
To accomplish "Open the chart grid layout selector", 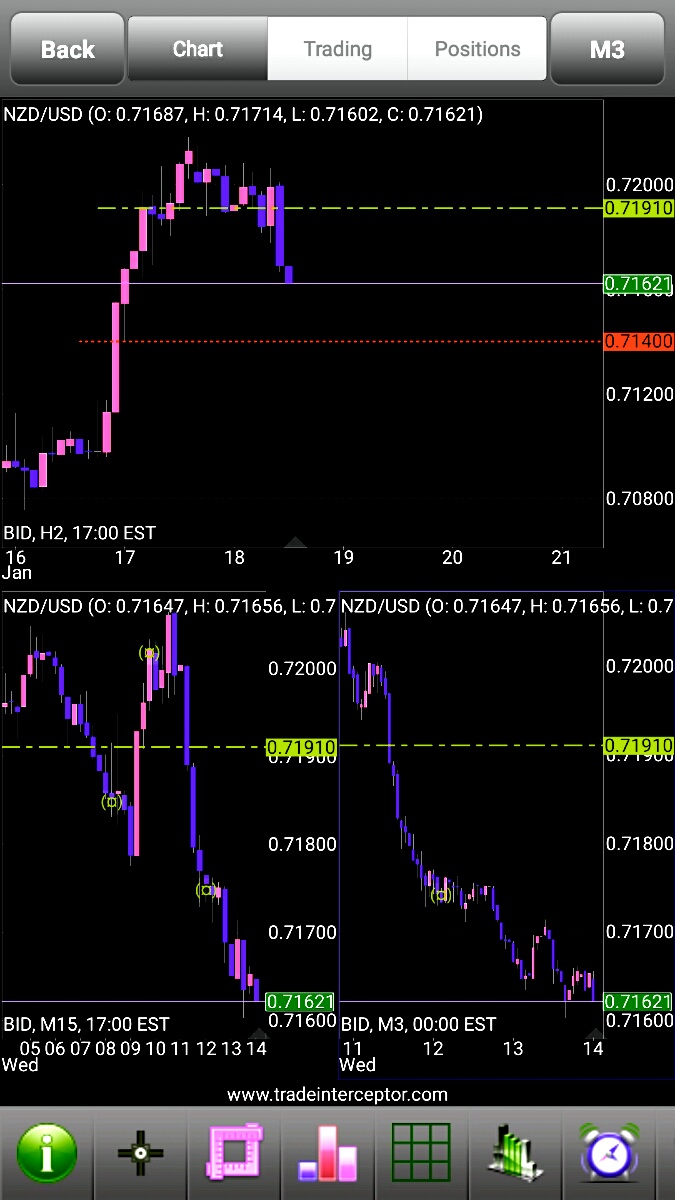I will click(421, 1153).
